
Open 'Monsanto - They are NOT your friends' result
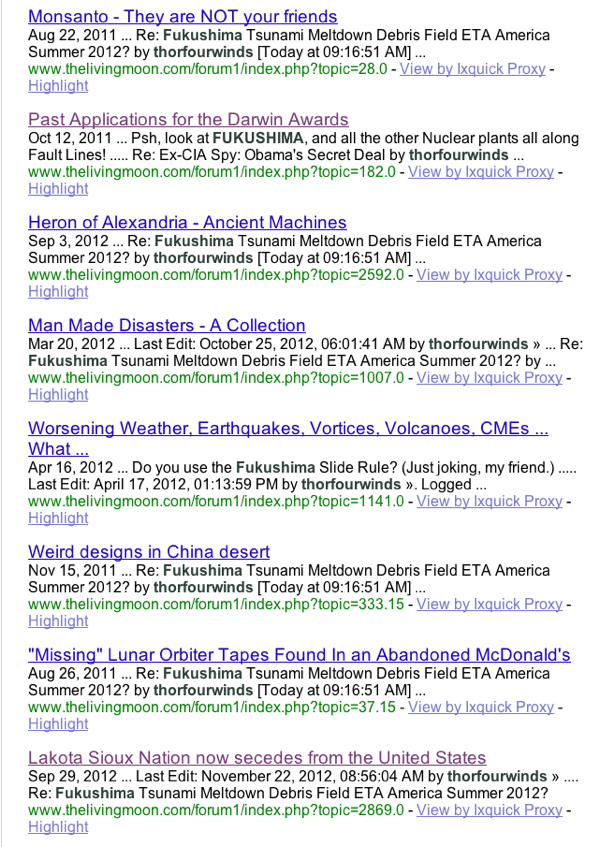click(182, 16)
